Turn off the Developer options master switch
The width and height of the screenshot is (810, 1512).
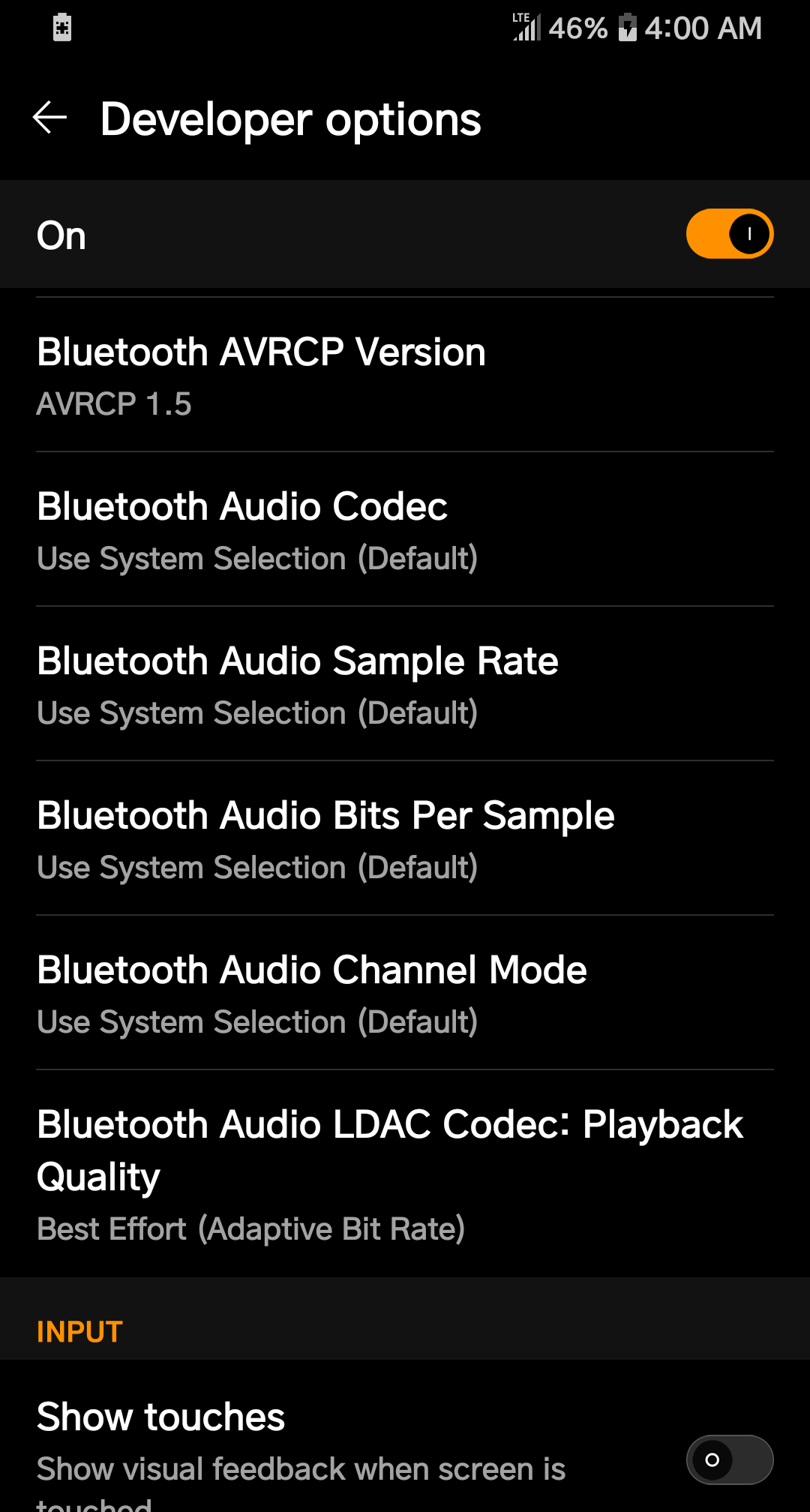pos(729,234)
